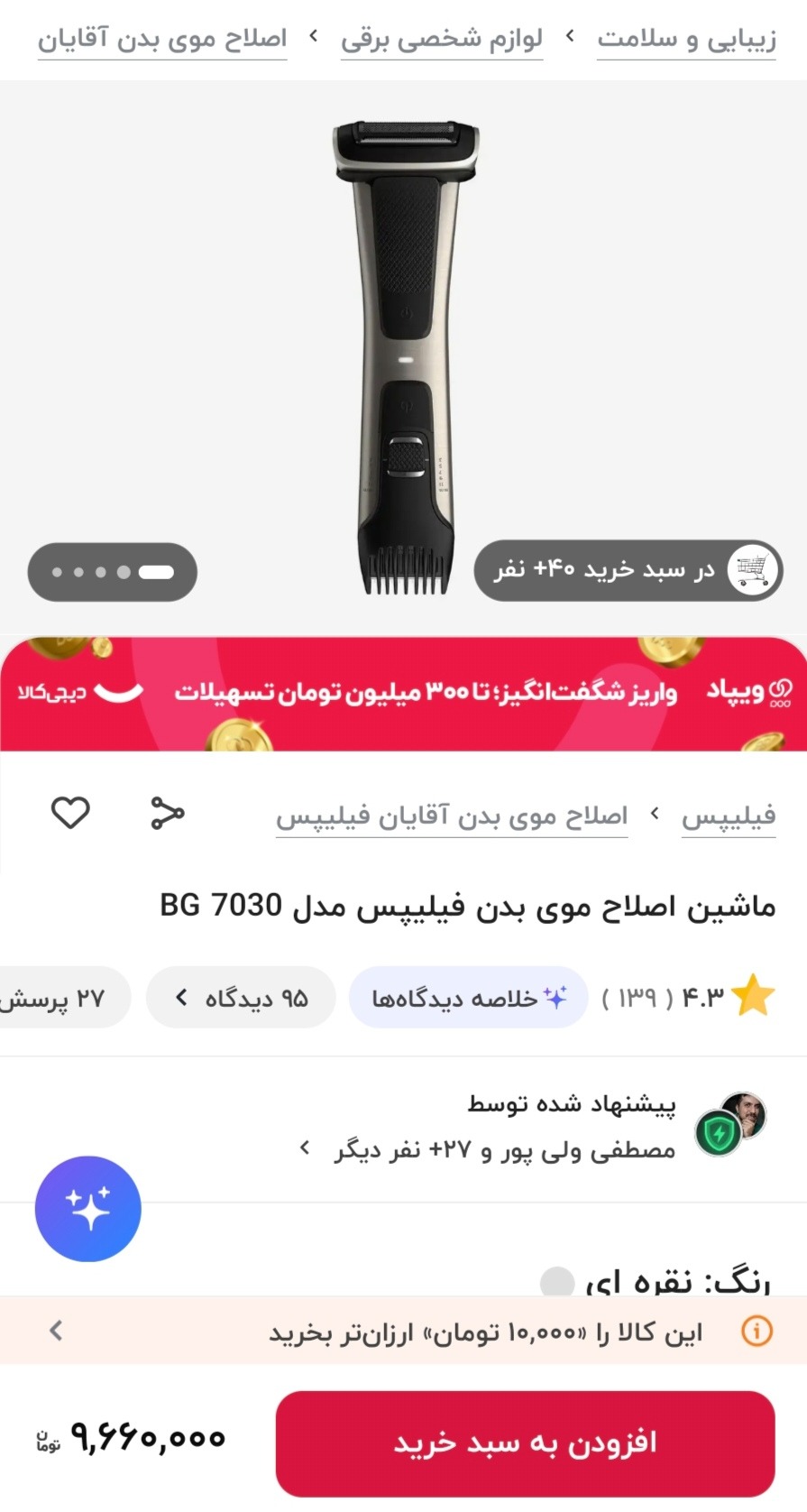Open the فیلیپس brand link
Viewport: 807px width, 1512px height.
[728, 816]
